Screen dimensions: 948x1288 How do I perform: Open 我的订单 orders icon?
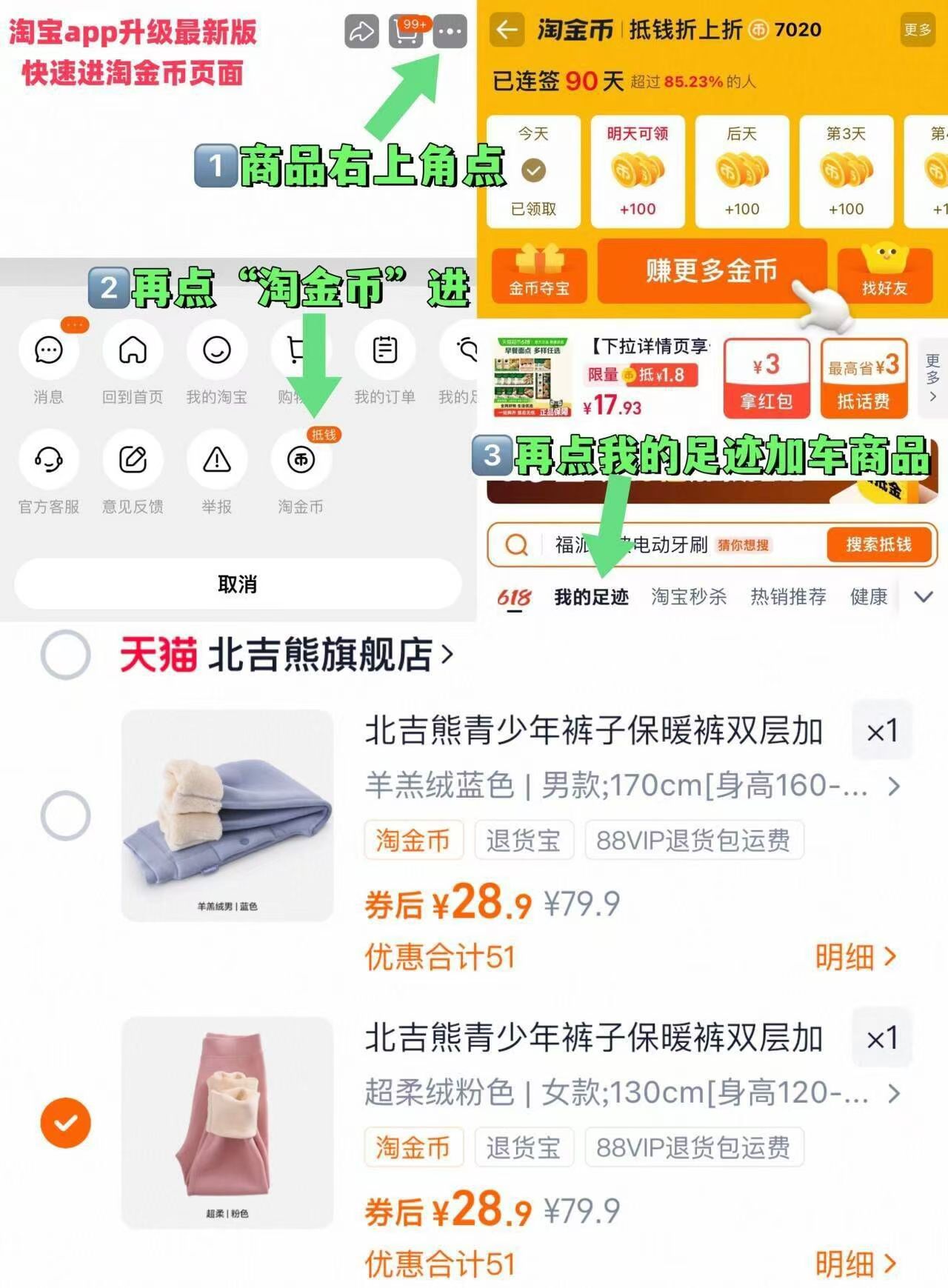coord(384,351)
